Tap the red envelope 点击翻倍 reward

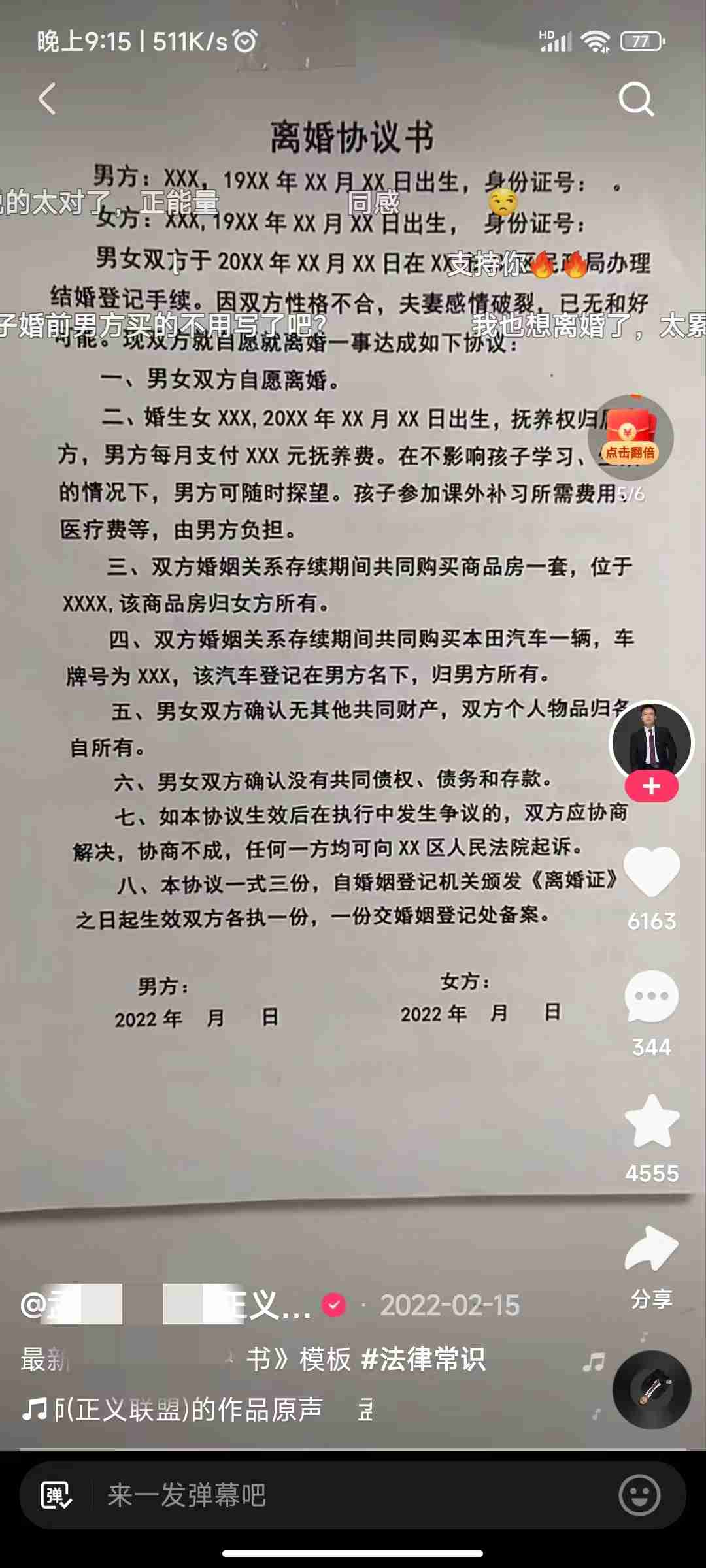point(630,437)
